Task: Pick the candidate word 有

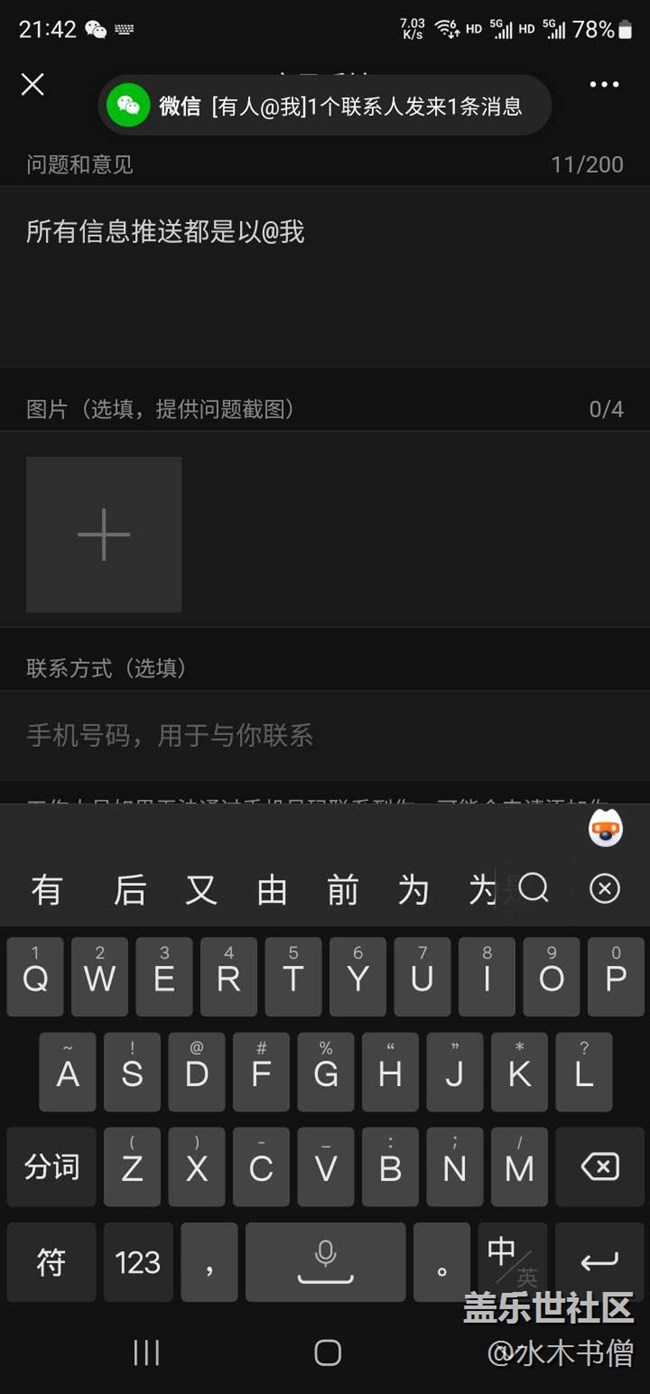Action: tap(47, 889)
